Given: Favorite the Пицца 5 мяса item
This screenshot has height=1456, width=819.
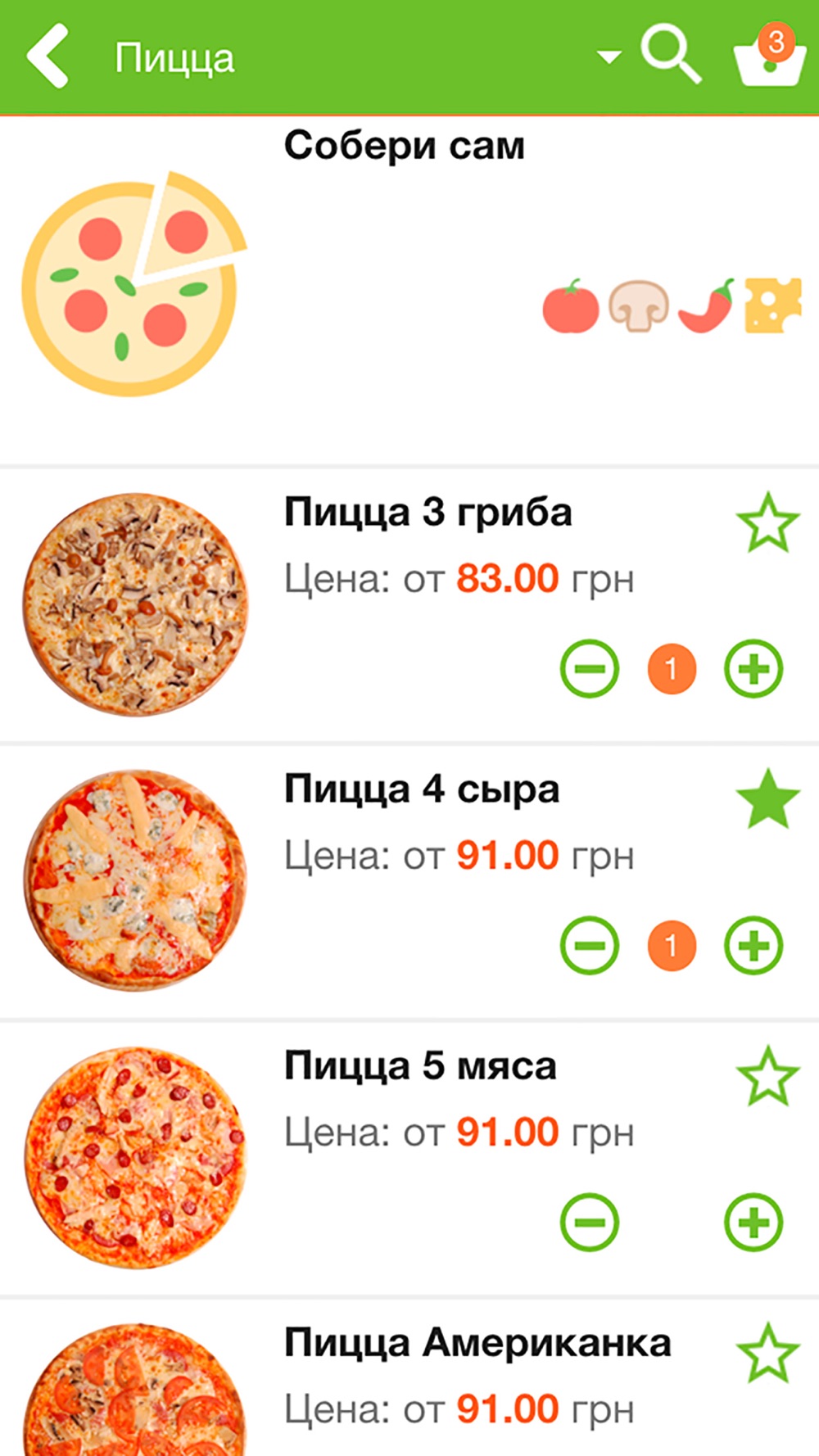Looking at the screenshot, I should pyautogui.click(x=767, y=1077).
